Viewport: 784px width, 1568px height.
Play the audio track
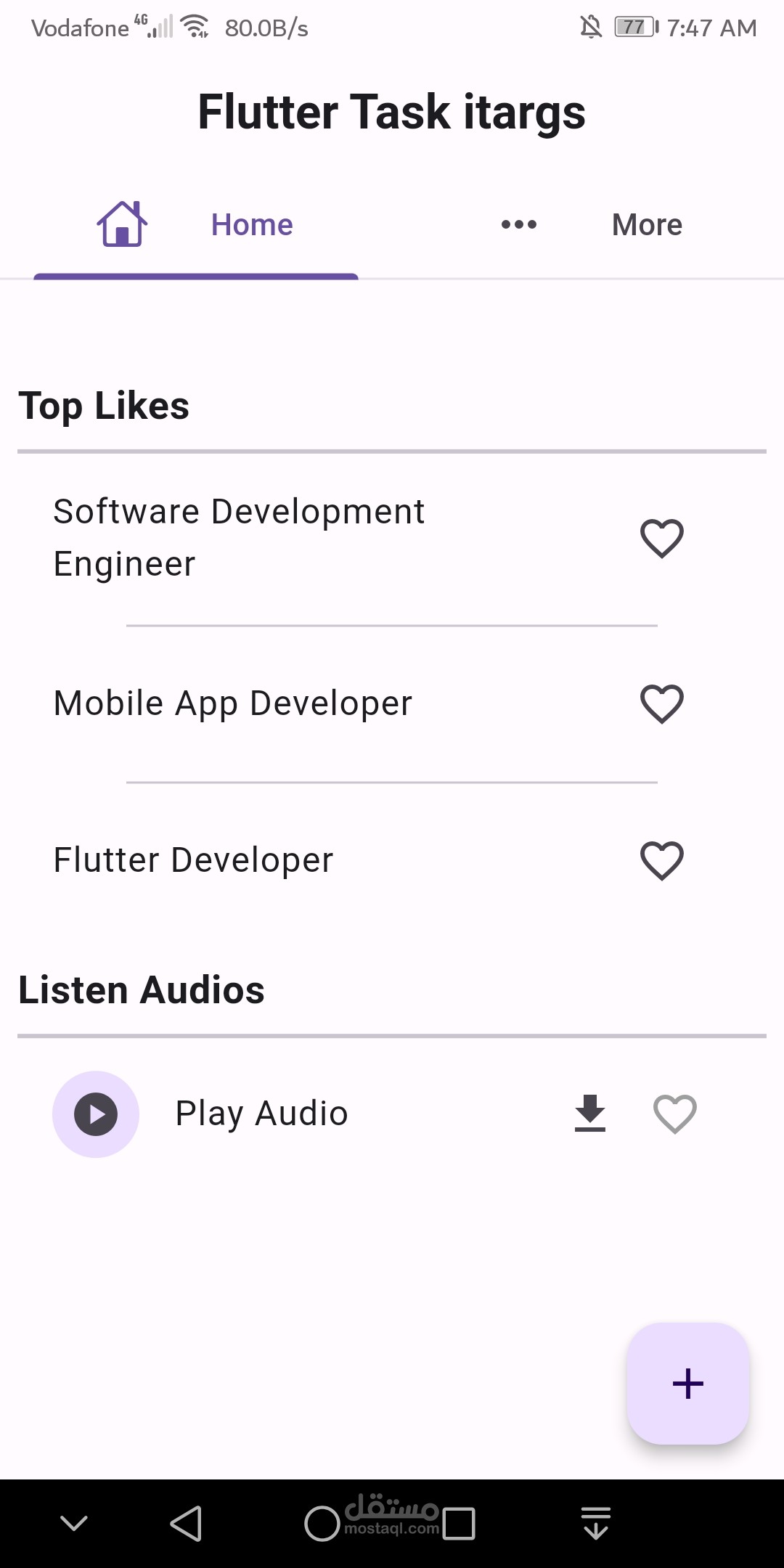coord(96,1114)
